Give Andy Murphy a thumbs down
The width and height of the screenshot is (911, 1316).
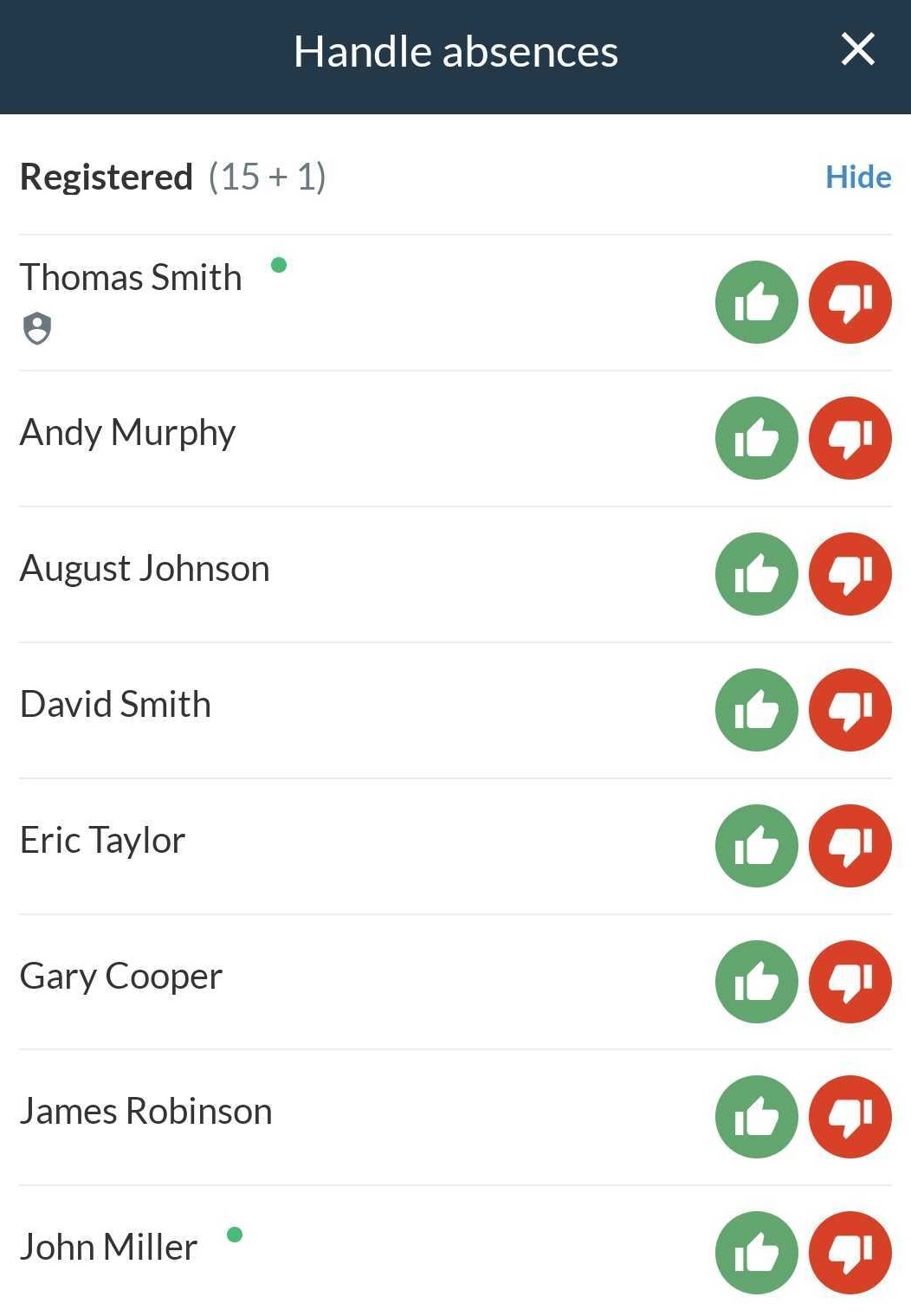tap(850, 438)
